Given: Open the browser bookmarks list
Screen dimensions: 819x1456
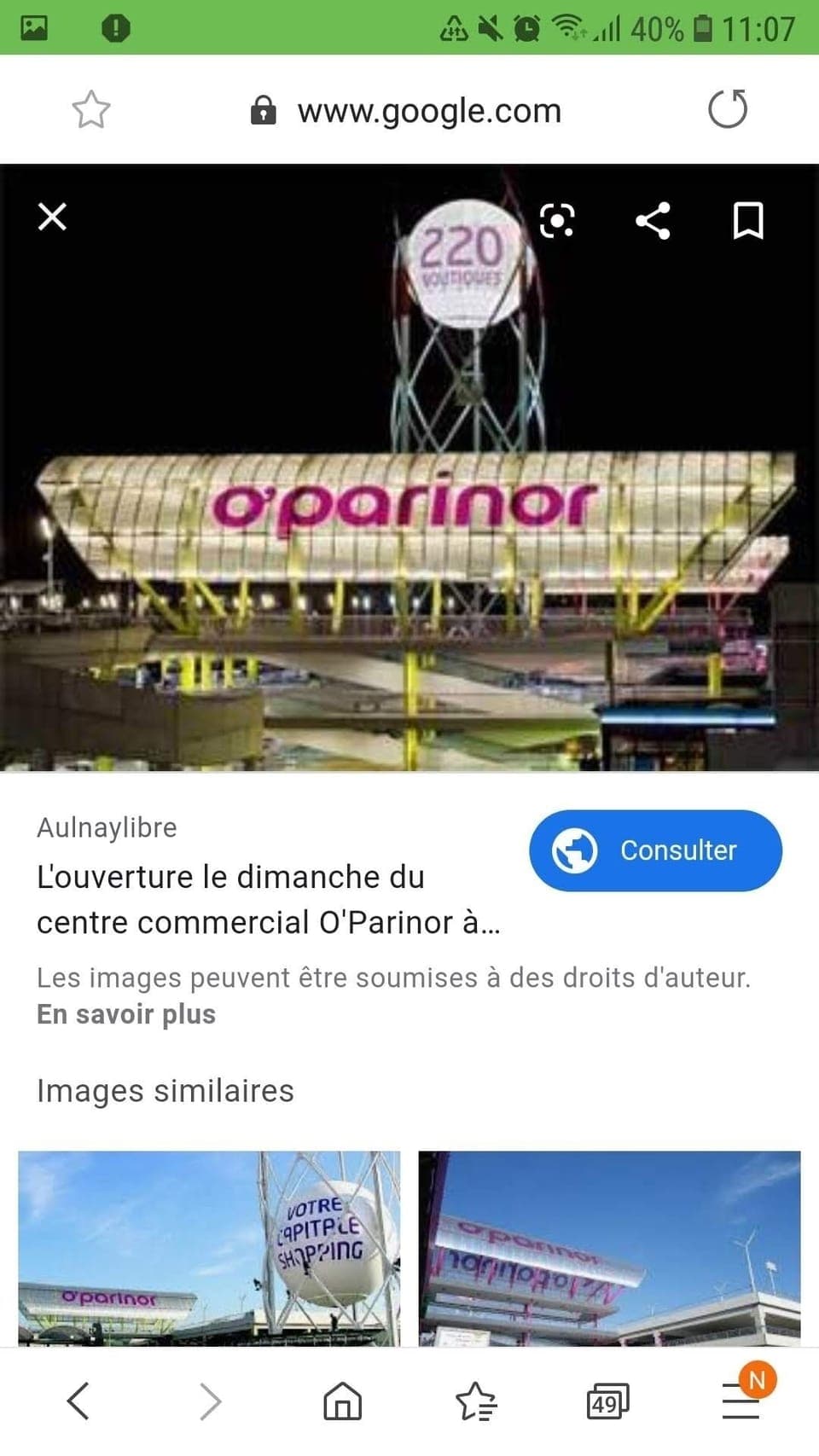Looking at the screenshot, I should [475, 1401].
